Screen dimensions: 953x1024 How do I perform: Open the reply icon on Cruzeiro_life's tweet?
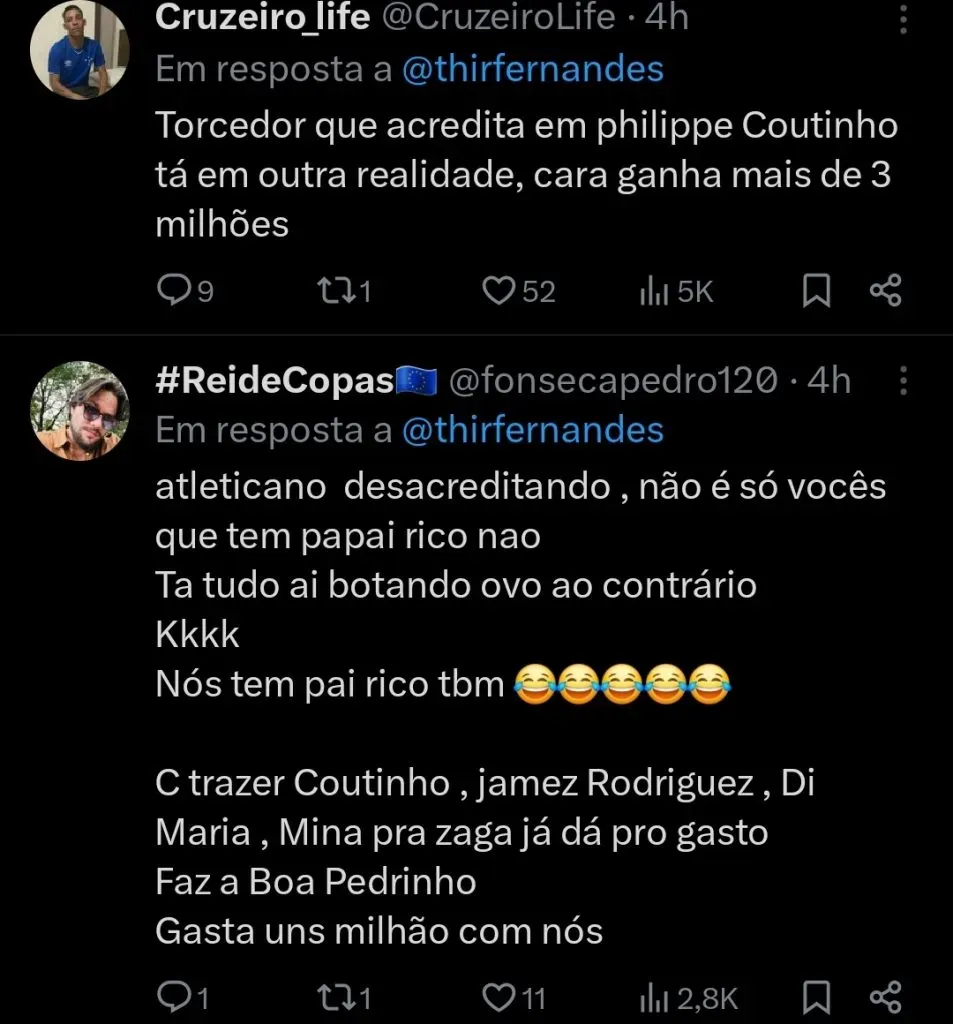pos(178,290)
